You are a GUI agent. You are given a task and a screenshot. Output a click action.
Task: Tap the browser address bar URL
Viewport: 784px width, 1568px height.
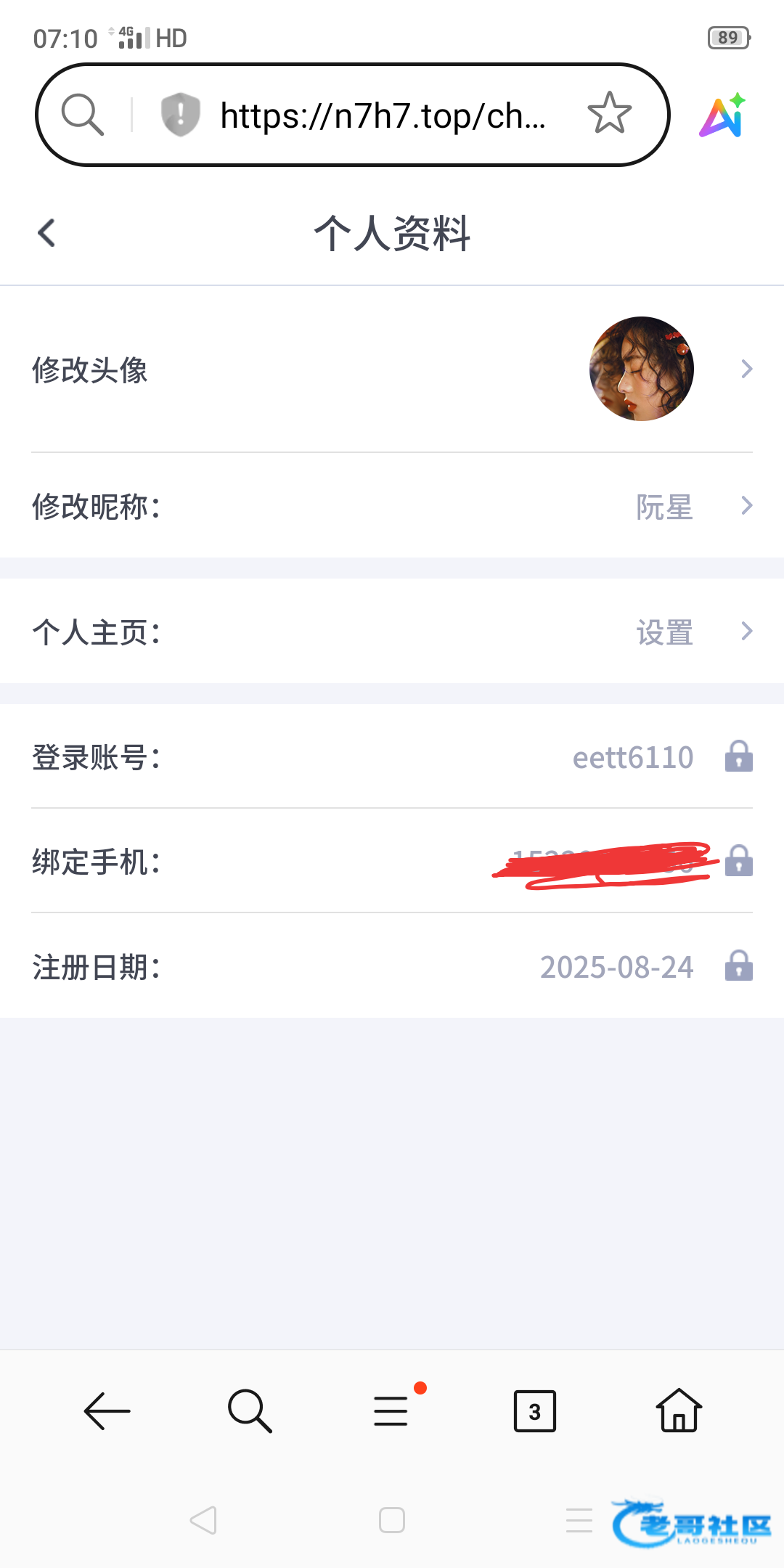pyautogui.click(x=383, y=115)
